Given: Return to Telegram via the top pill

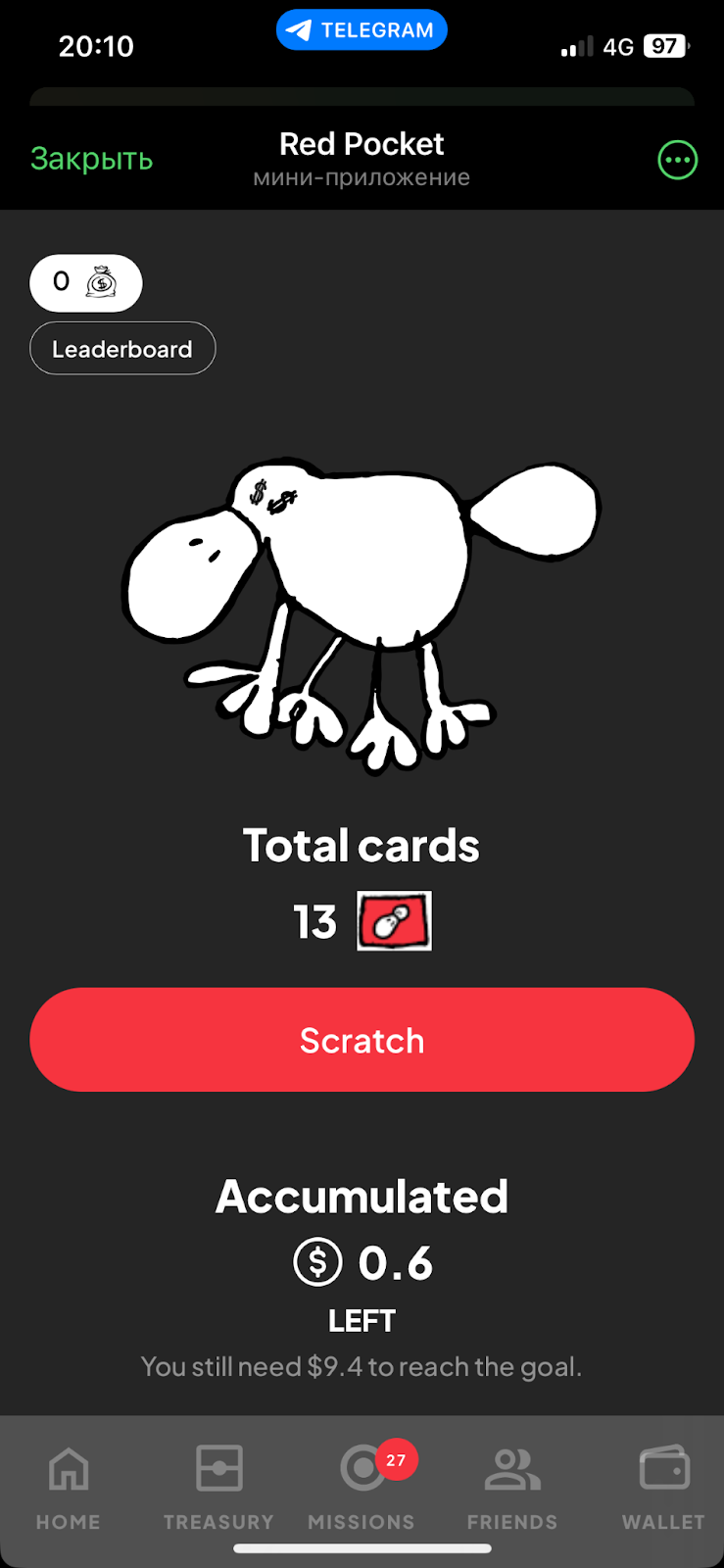Looking at the screenshot, I should click(x=362, y=30).
